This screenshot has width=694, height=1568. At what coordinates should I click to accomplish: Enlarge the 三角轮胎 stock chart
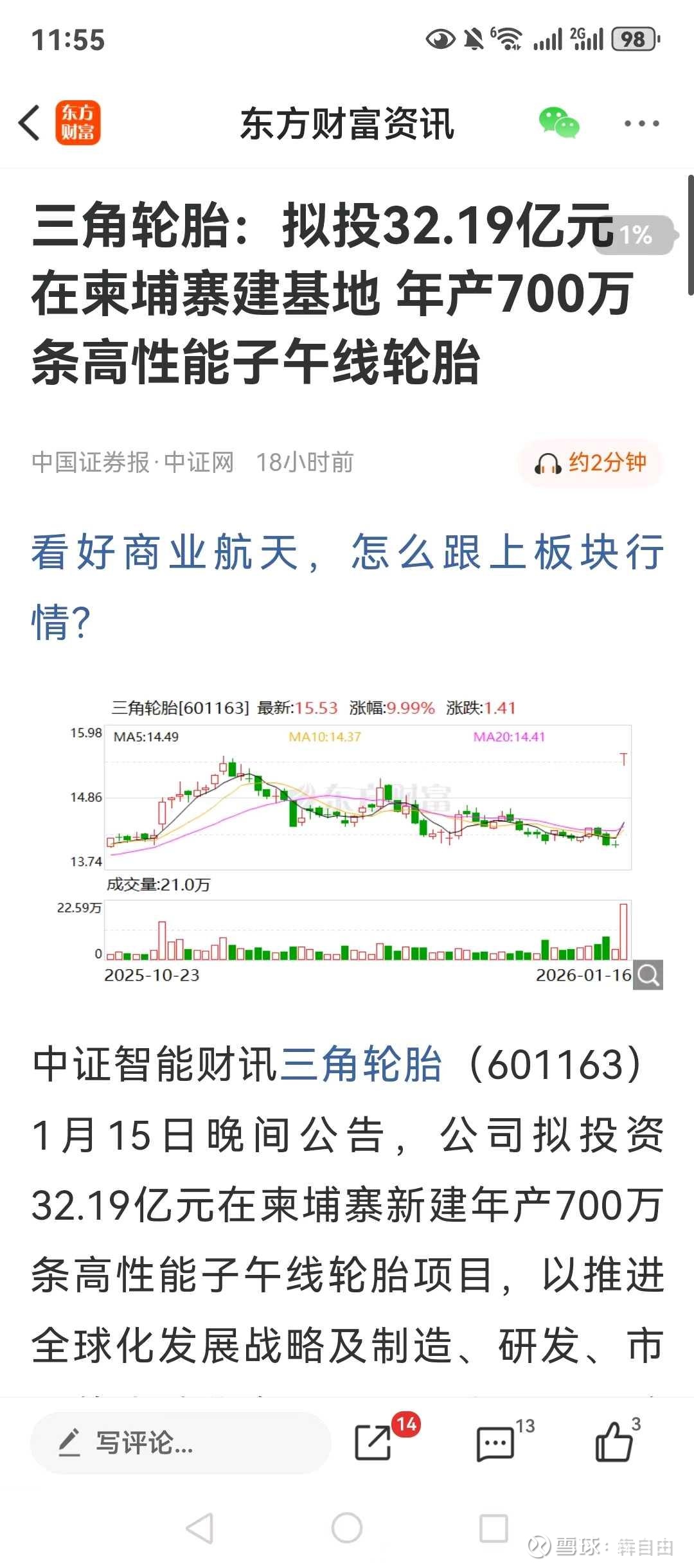tap(648, 975)
